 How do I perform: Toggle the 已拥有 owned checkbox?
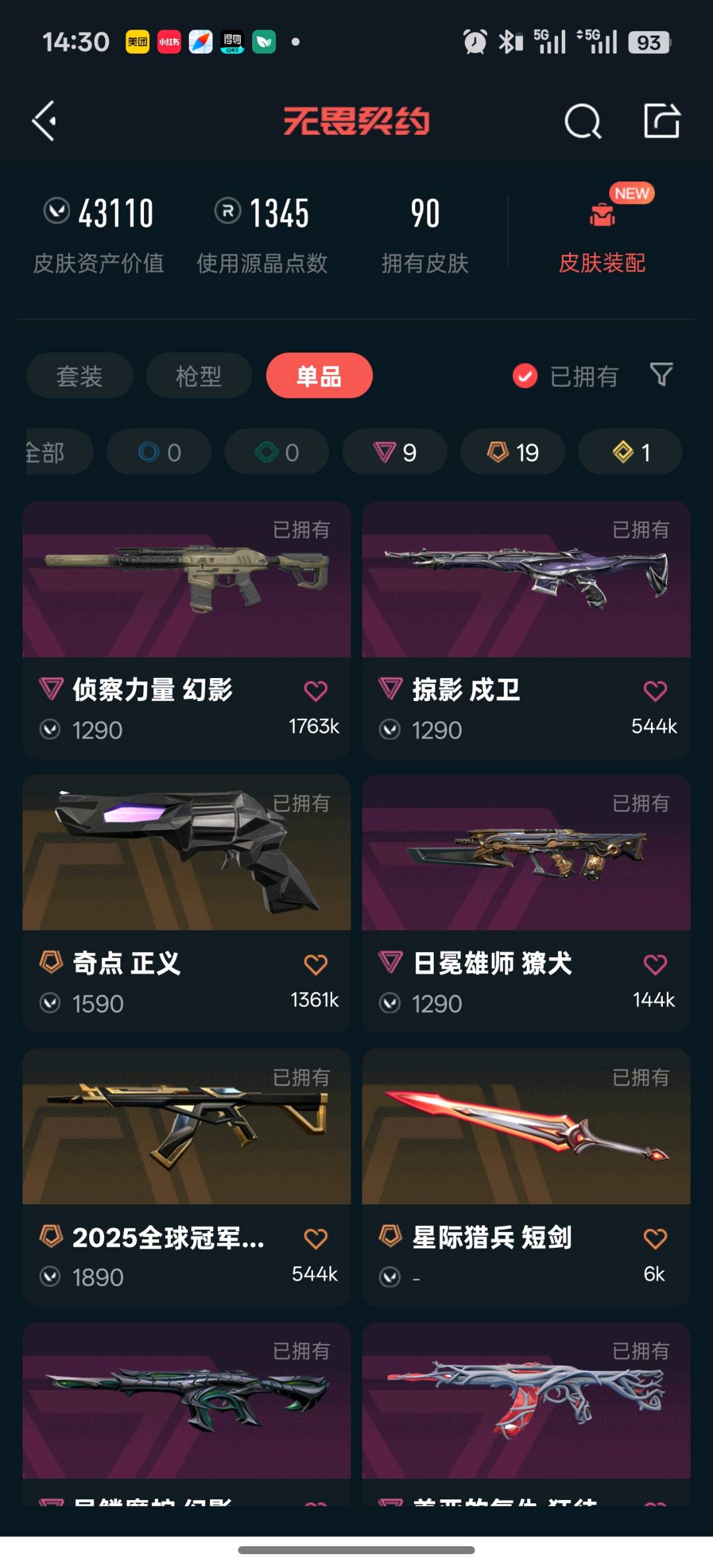pos(526,376)
